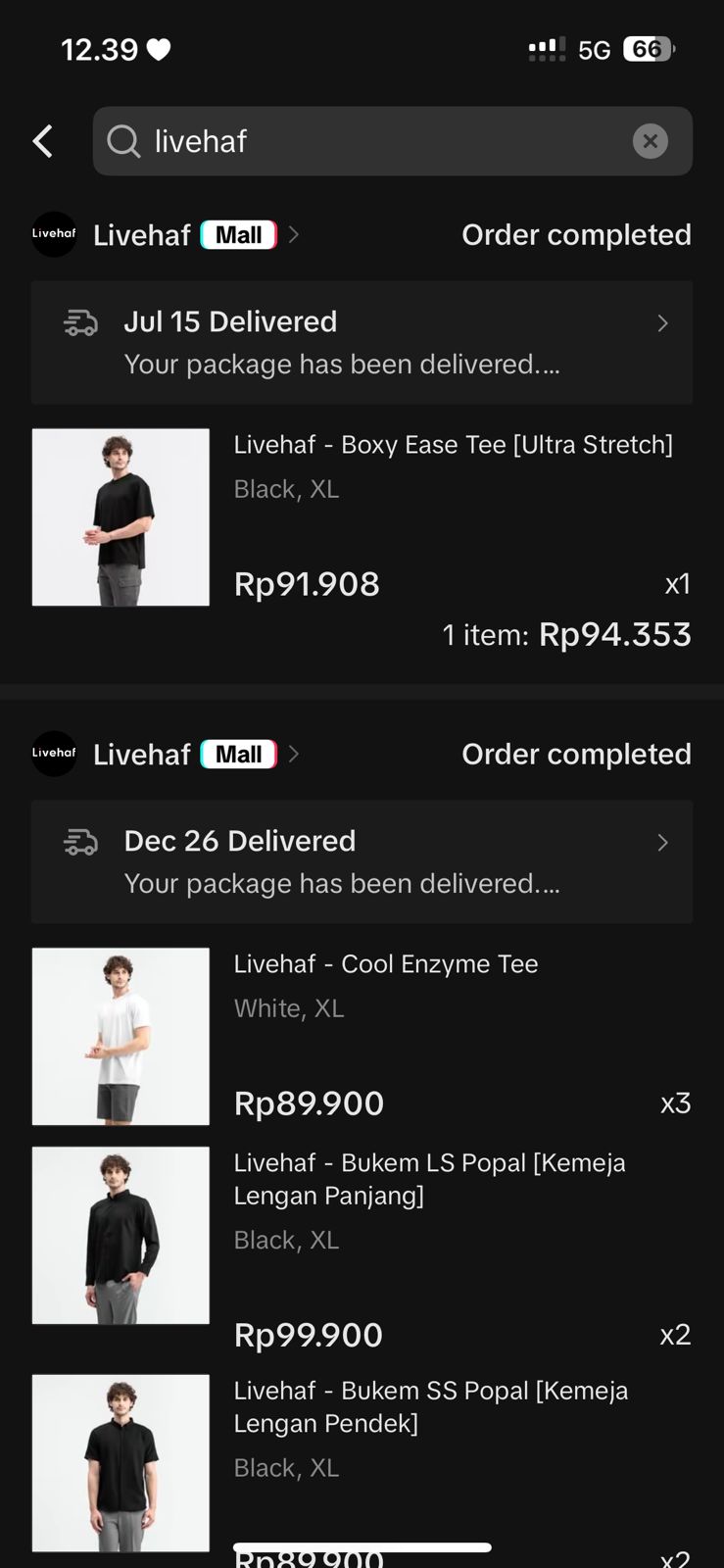The height and width of the screenshot is (1568, 724).
Task: Open Livehaf Mall store from the Jul 15 order
Action: tap(167, 235)
